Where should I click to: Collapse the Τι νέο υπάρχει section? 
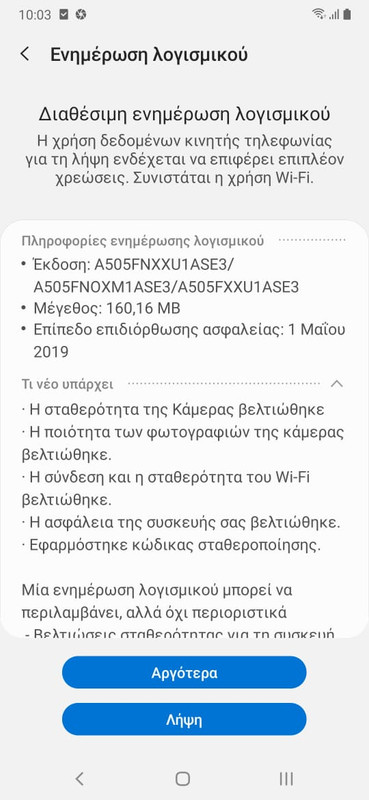336,384
